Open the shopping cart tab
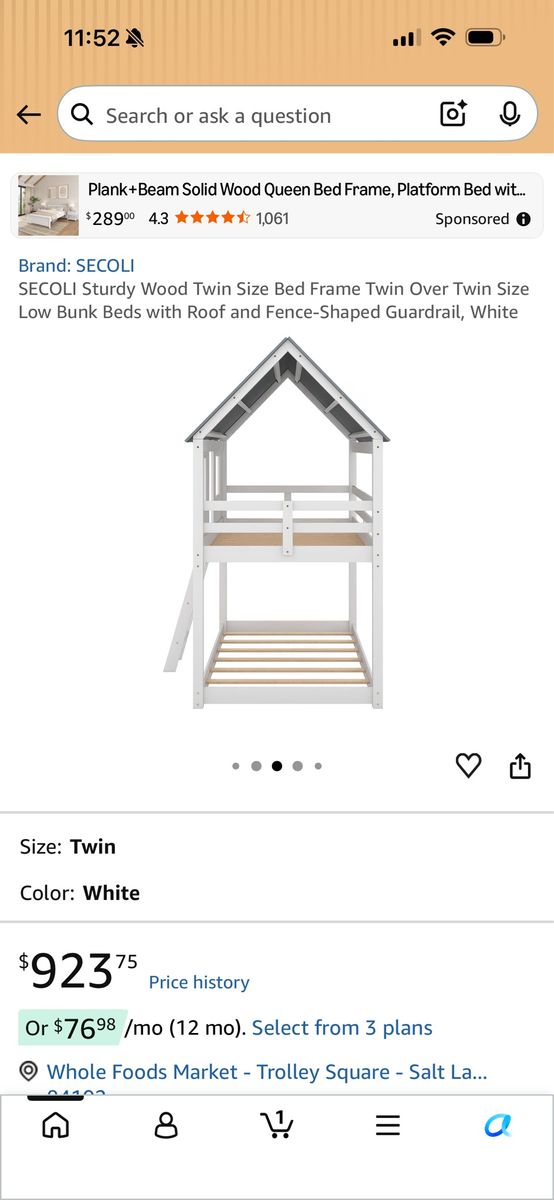Viewport: 554px width, 1200px height. click(x=277, y=1125)
